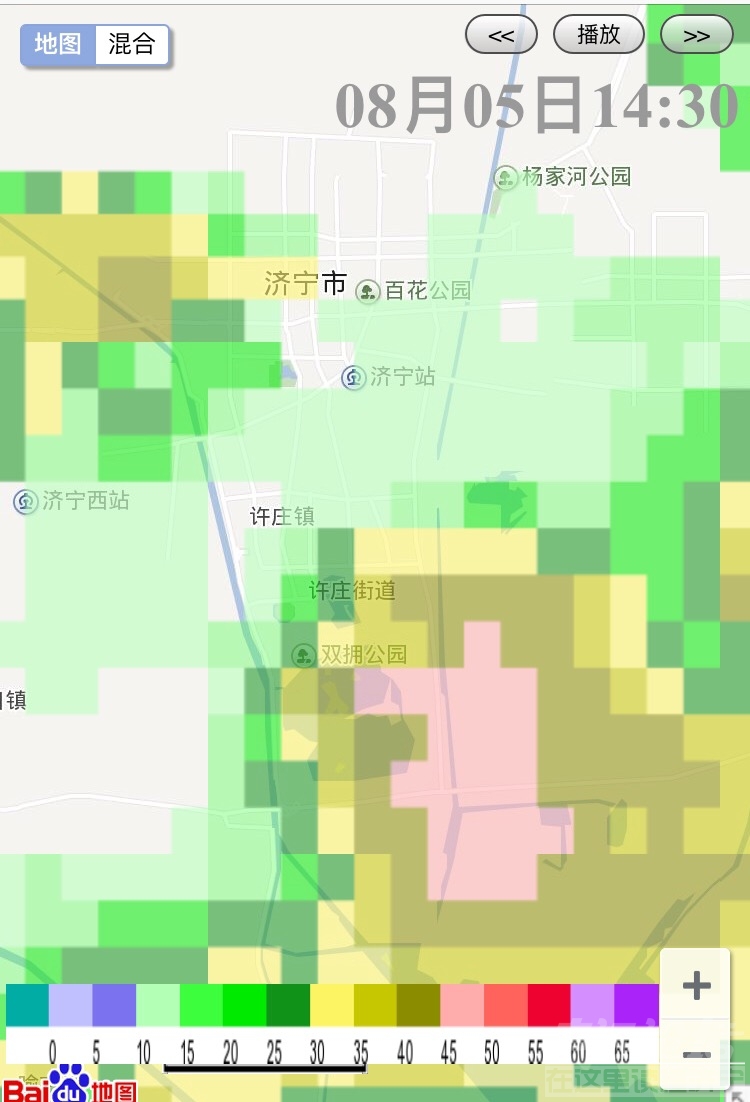Open the 双拥公园 park marker
The height and width of the screenshot is (1102, 750).
[x=302, y=655]
